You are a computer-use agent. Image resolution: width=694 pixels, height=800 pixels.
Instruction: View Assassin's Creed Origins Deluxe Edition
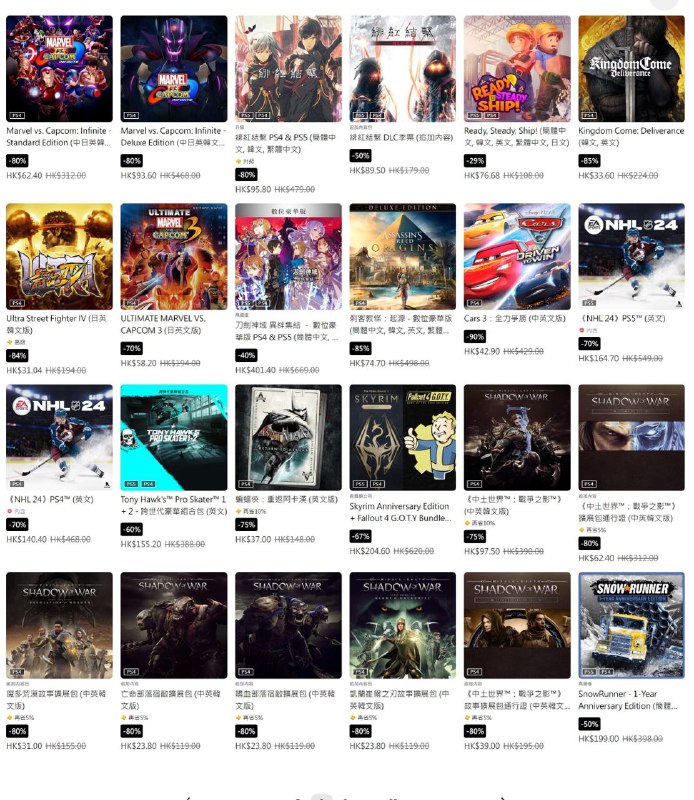tap(403, 256)
